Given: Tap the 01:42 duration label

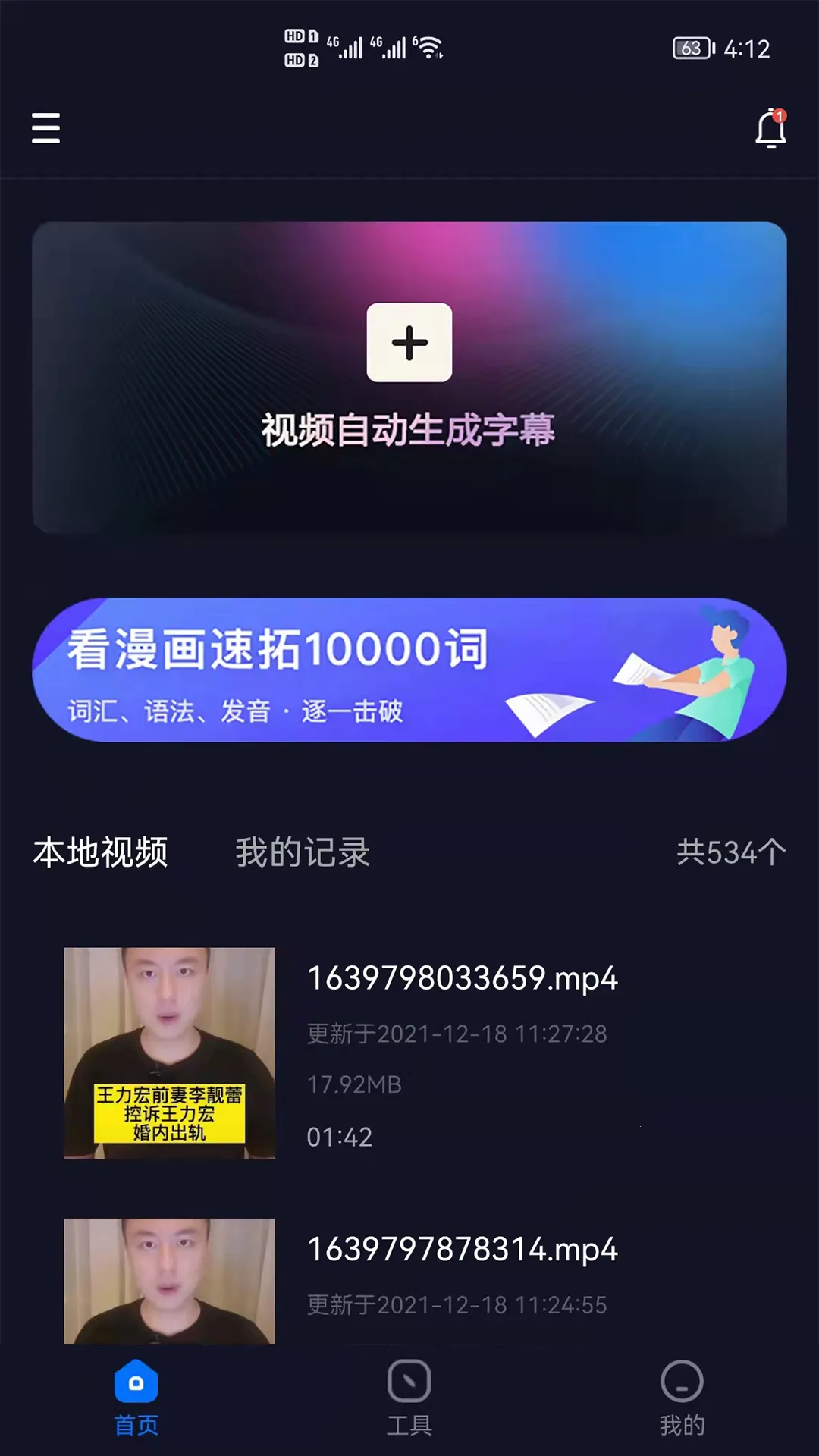Looking at the screenshot, I should point(337,1136).
